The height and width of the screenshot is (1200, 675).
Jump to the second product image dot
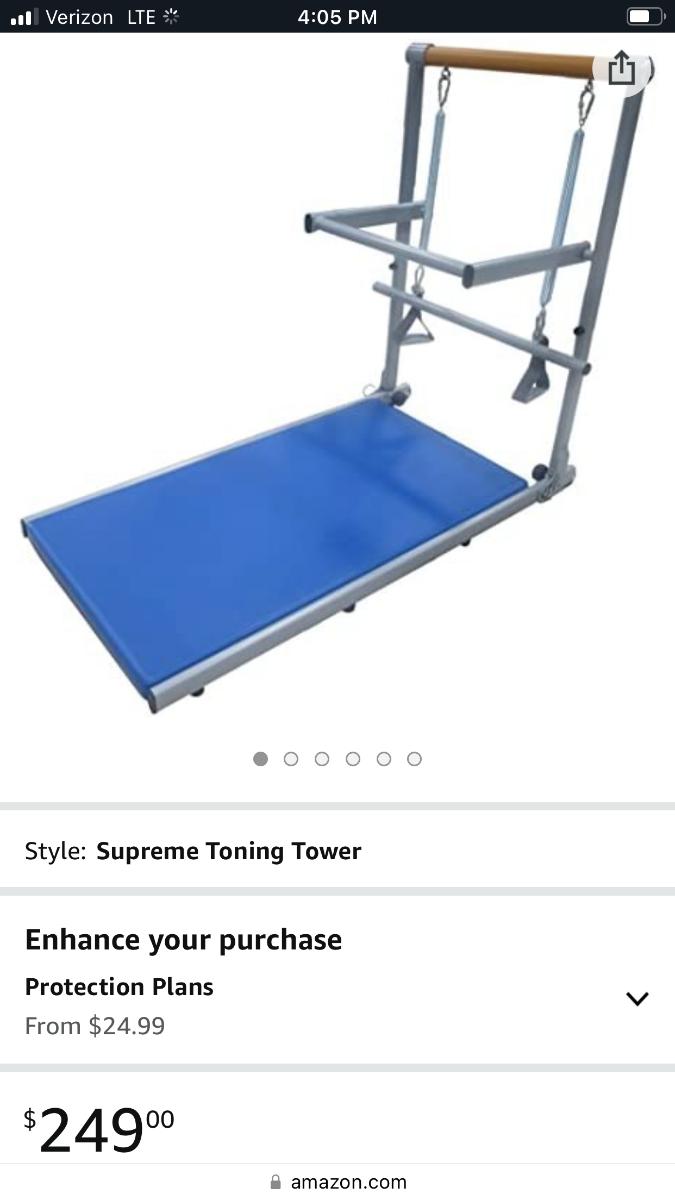coord(291,759)
